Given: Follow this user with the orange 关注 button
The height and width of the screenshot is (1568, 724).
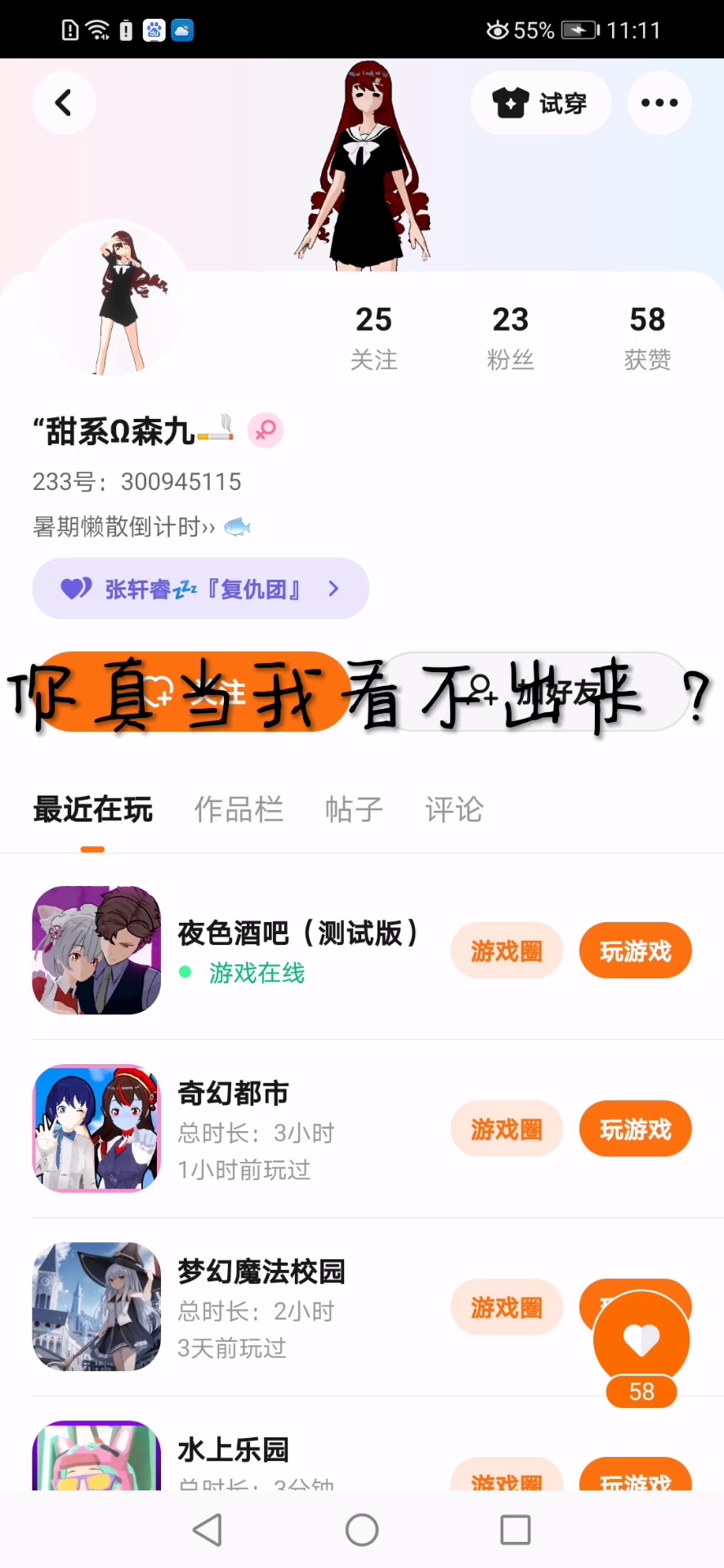Looking at the screenshot, I should coord(192,692).
